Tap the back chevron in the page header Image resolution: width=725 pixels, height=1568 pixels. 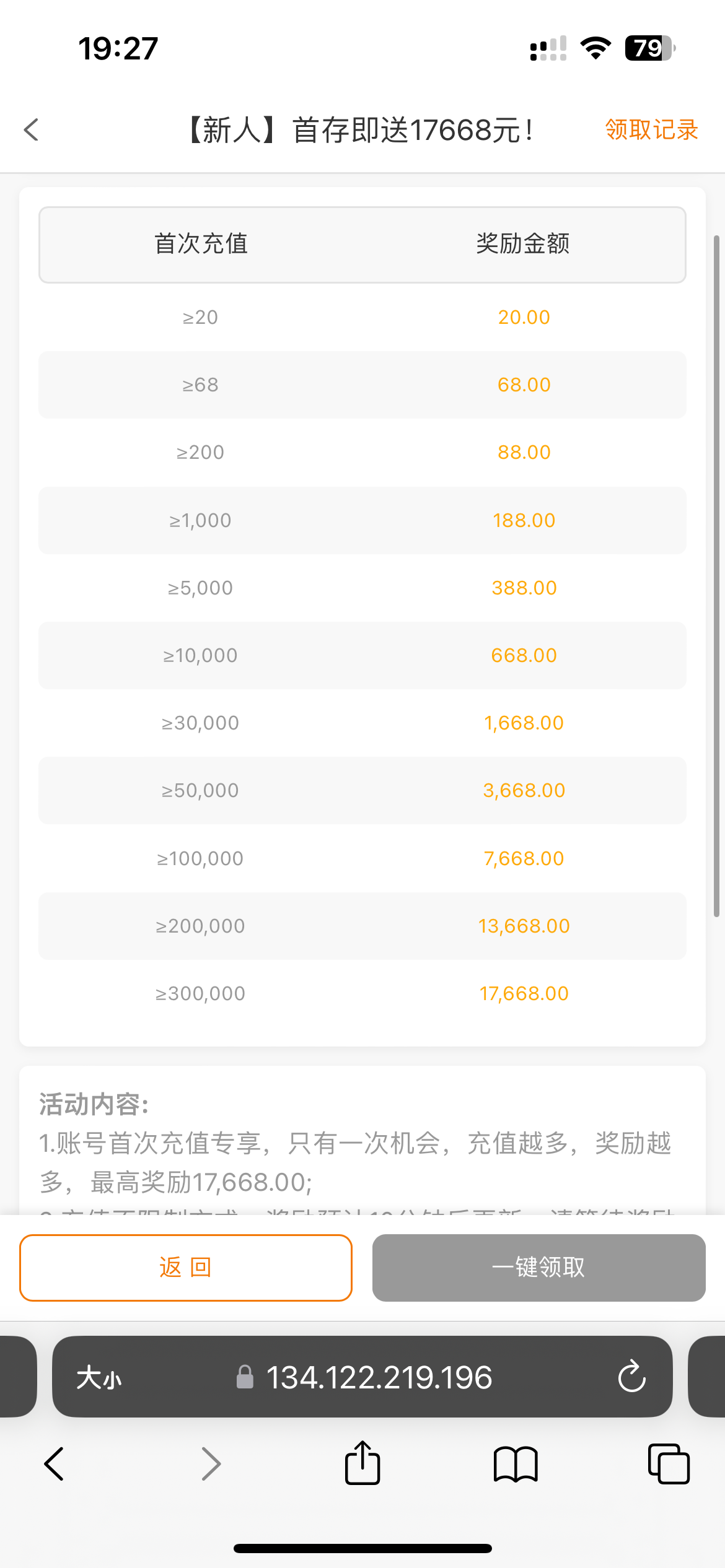(x=30, y=130)
